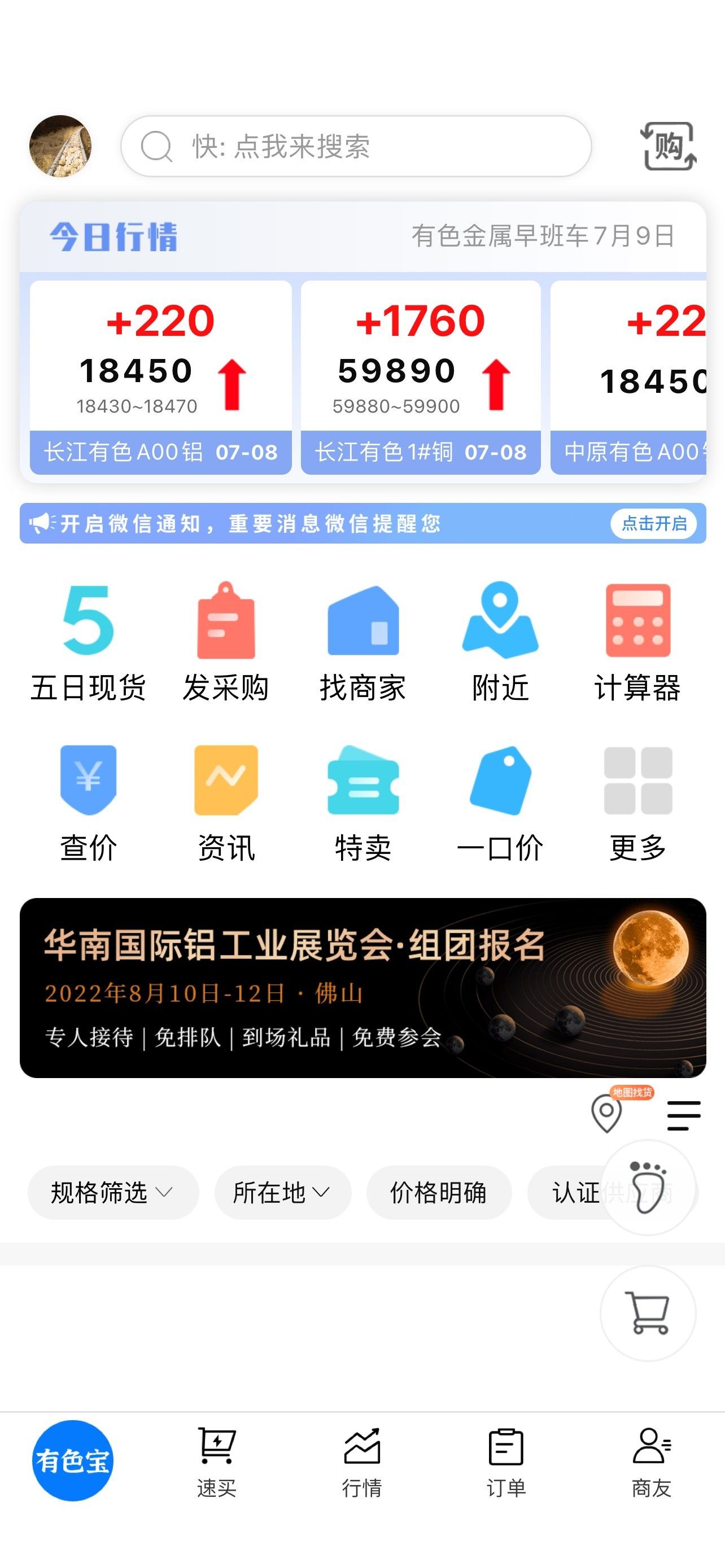Open 附近 nearby map
Screen dimensions: 725x1568
500,643
